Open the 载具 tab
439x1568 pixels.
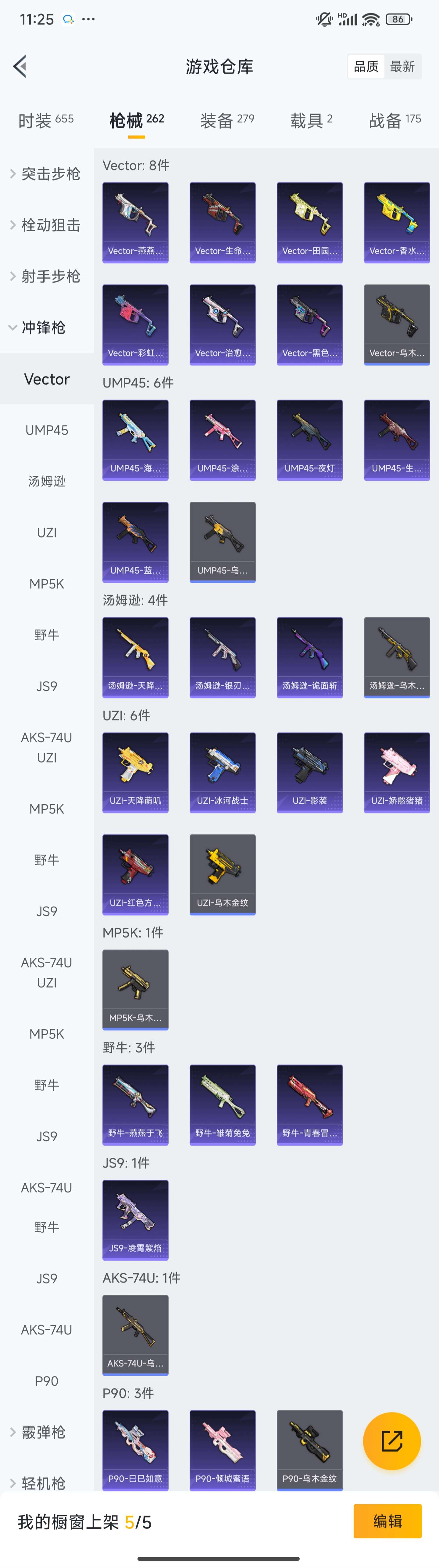pyautogui.click(x=311, y=120)
